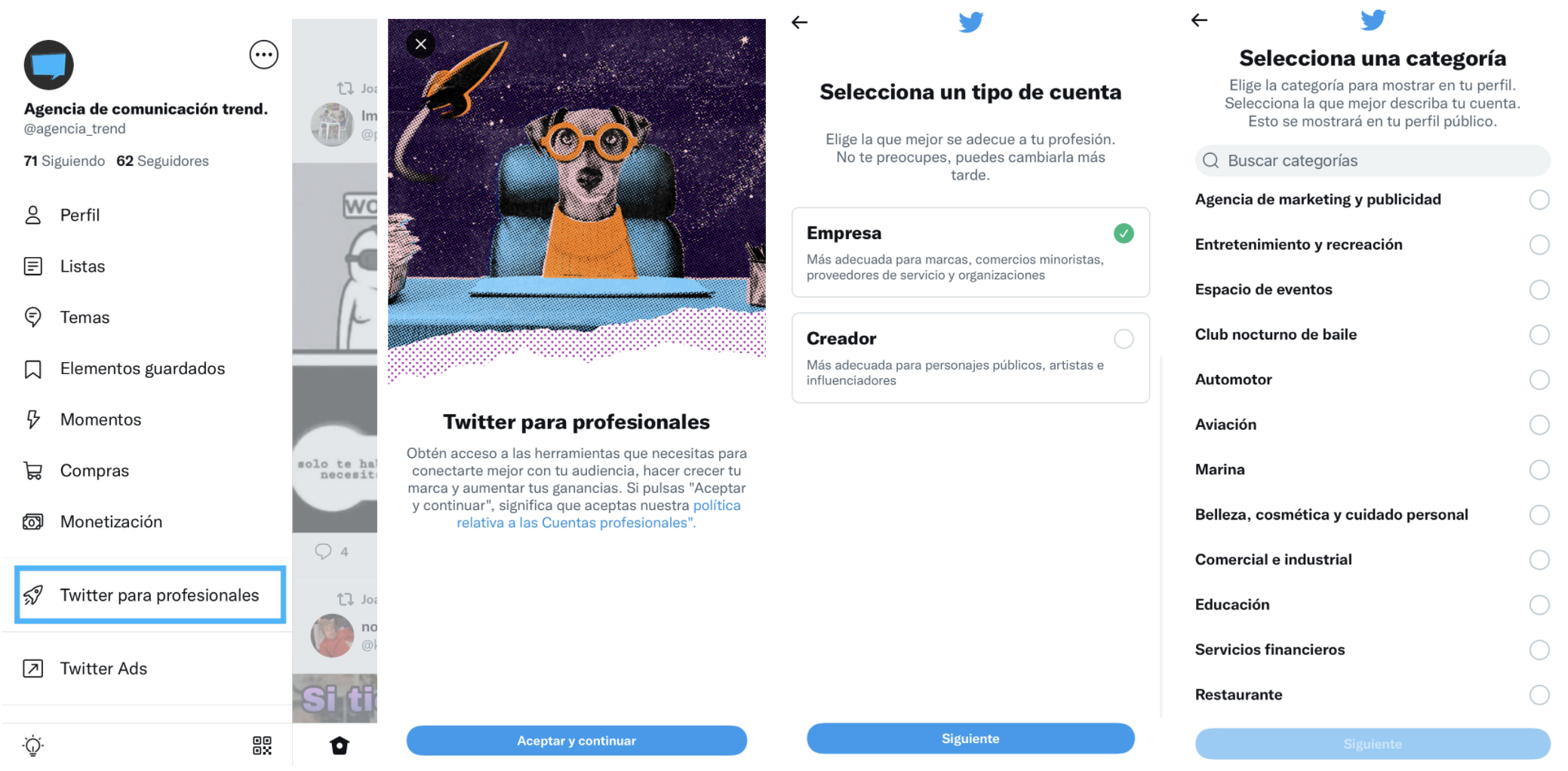Pick Servicios financieros category
The width and height of the screenshot is (1568, 771).
point(1539,650)
